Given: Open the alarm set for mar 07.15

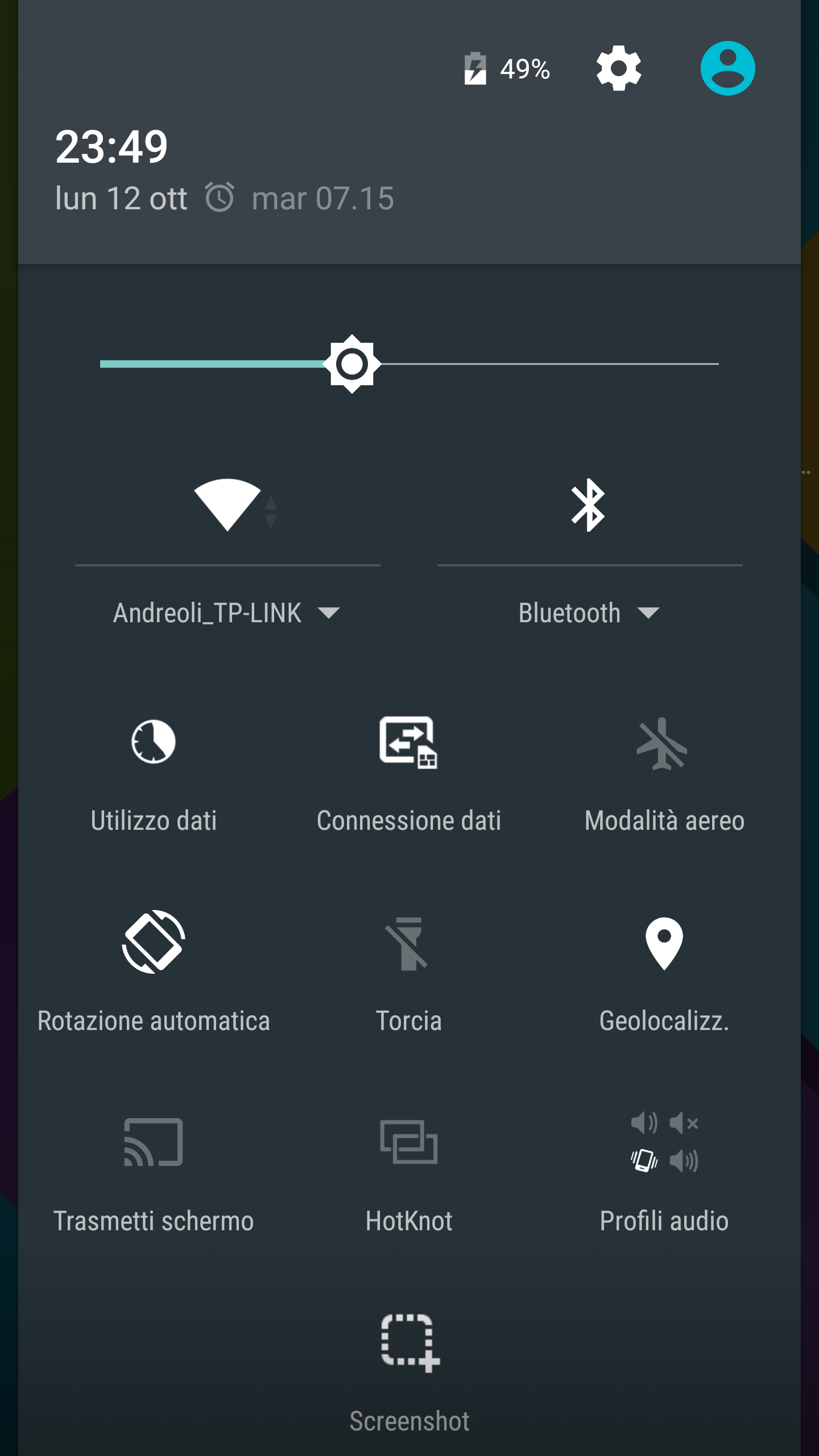Looking at the screenshot, I should (299, 198).
